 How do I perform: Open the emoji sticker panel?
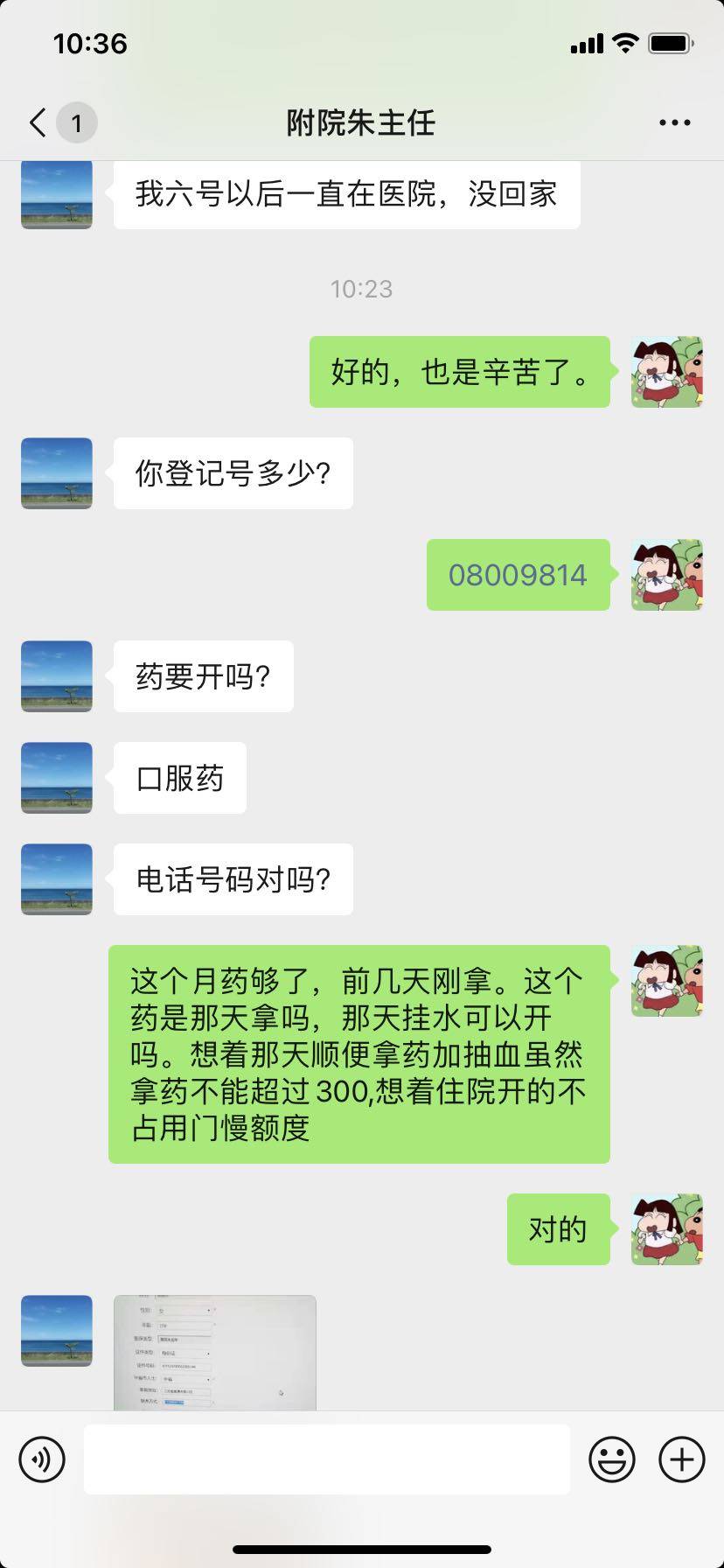pos(612,1459)
